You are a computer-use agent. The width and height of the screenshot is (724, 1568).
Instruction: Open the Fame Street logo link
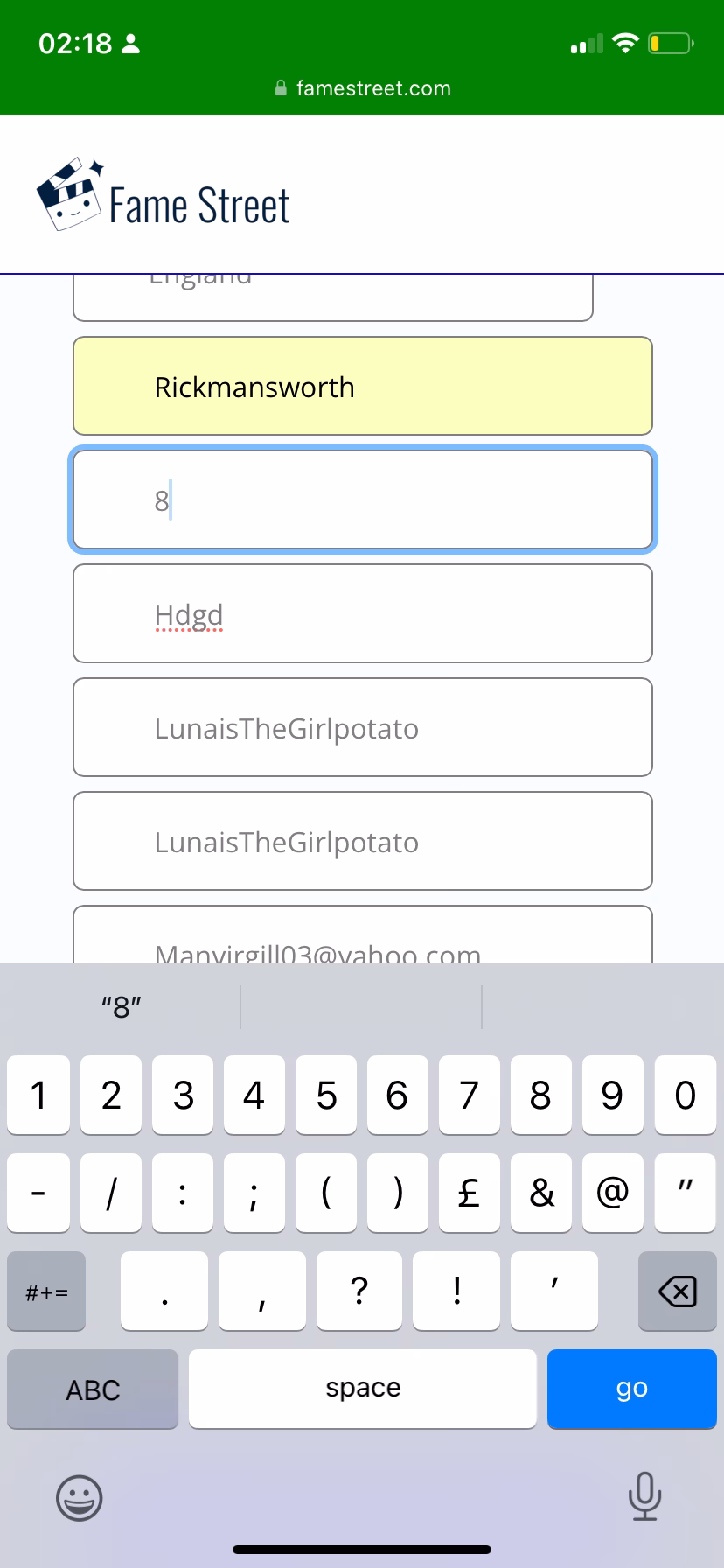click(x=164, y=197)
